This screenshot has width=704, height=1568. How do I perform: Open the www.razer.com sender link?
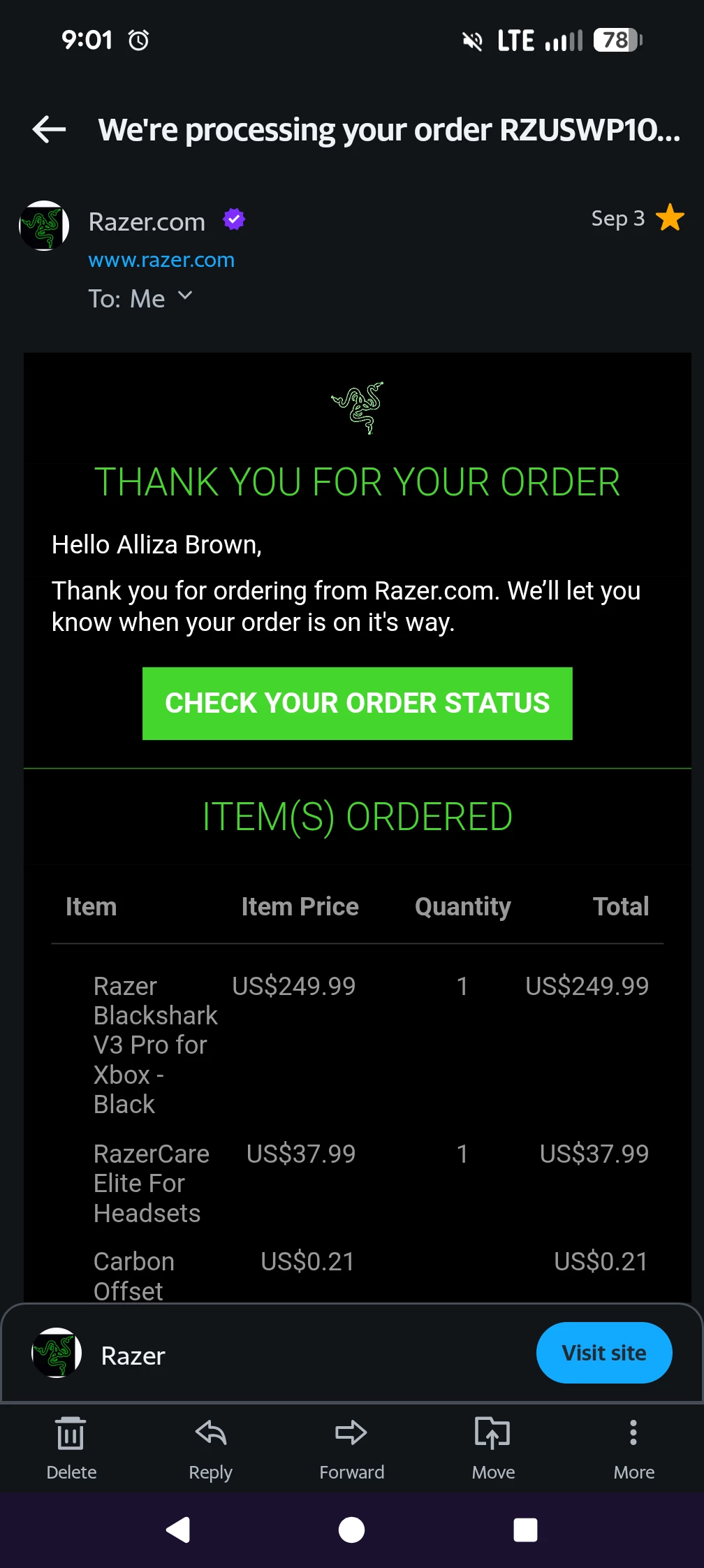(161, 260)
